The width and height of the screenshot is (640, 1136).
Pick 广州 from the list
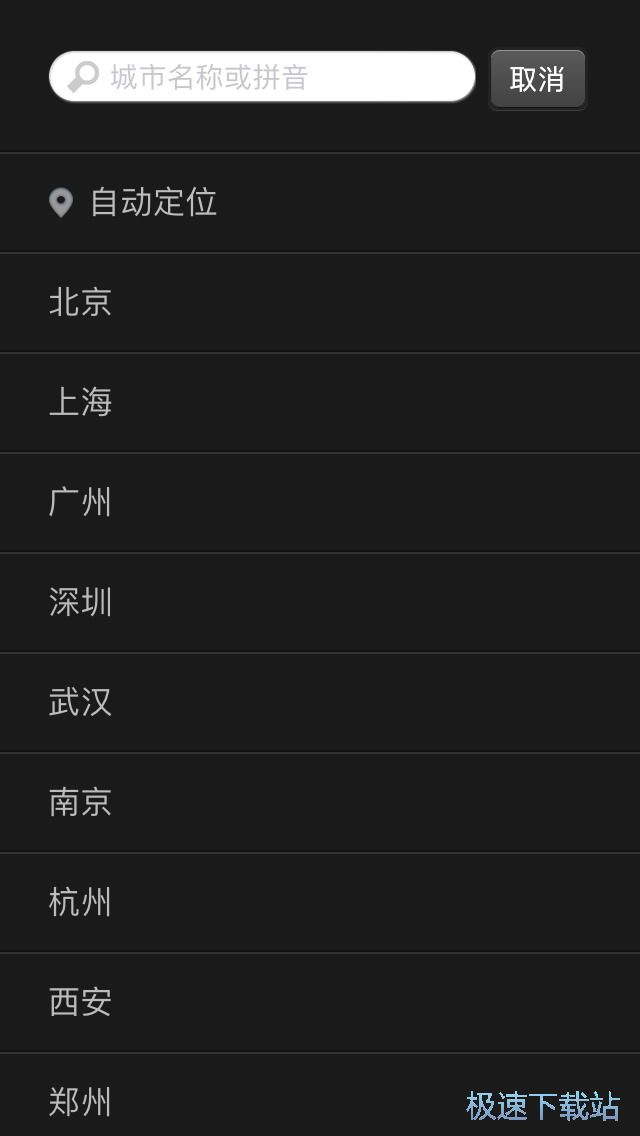80,502
